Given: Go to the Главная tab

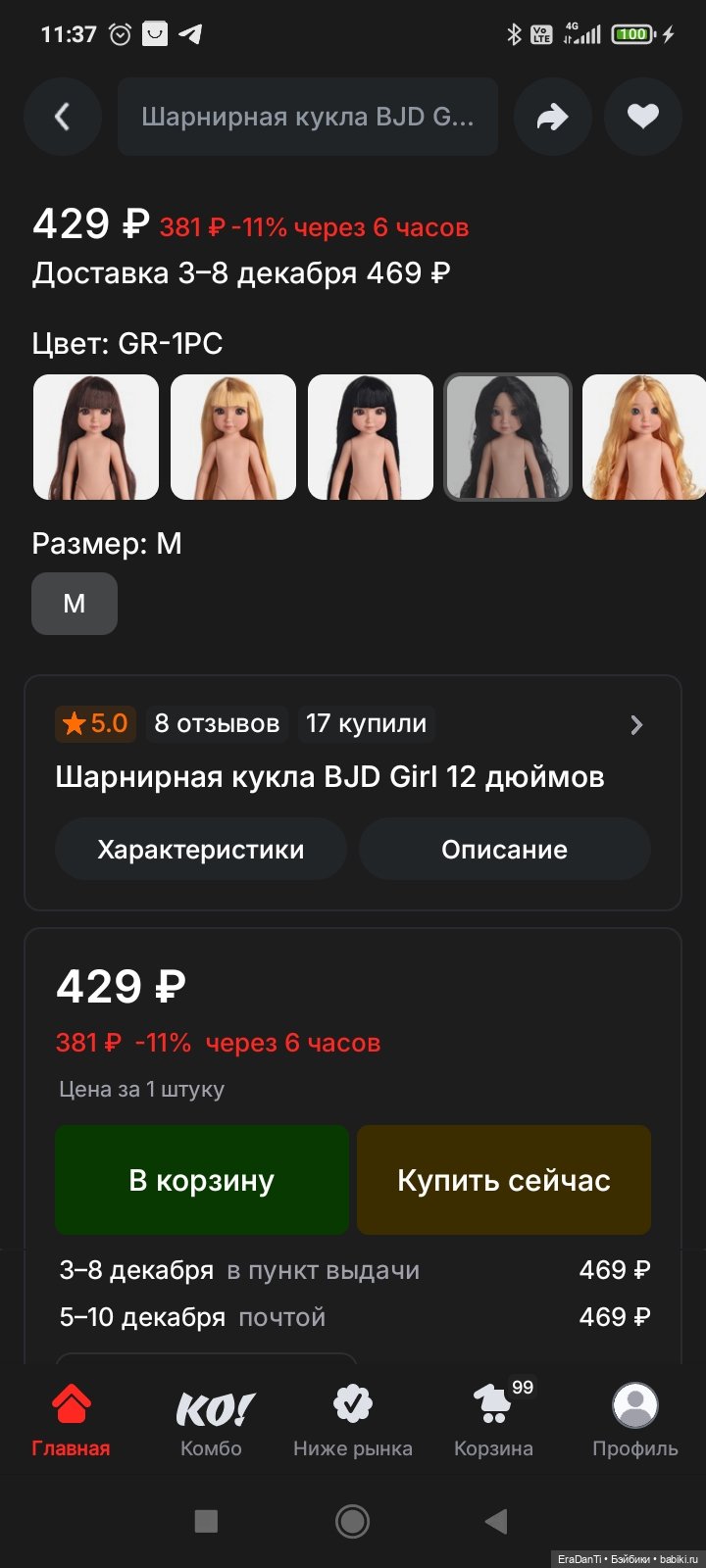Looking at the screenshot, I should click(x=71, y=1421).
